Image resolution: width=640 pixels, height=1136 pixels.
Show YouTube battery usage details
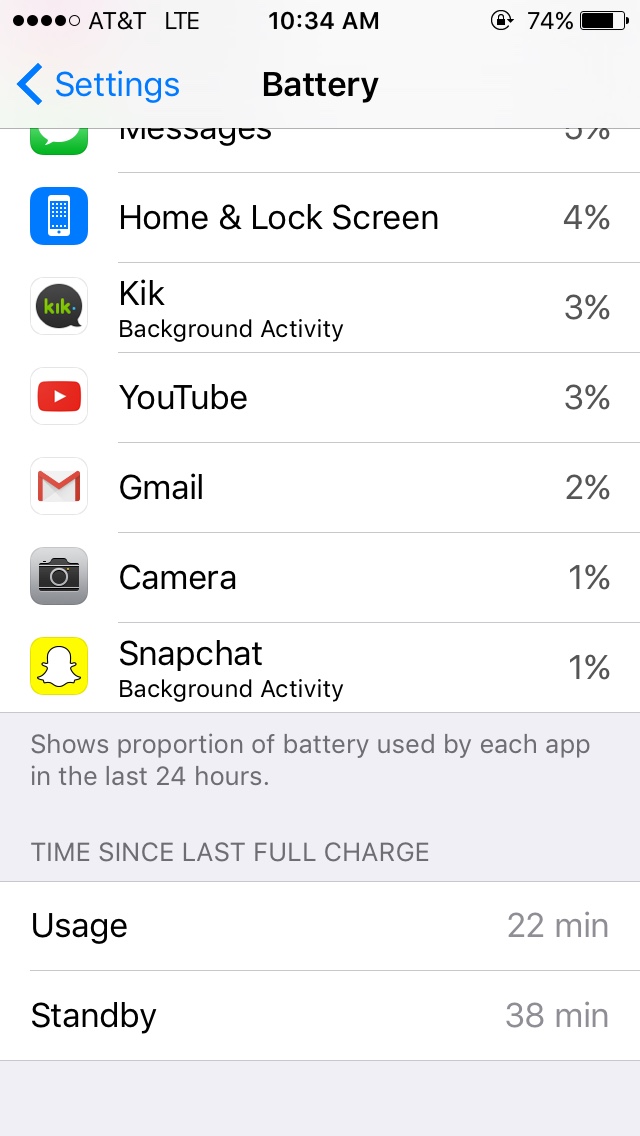320,398
